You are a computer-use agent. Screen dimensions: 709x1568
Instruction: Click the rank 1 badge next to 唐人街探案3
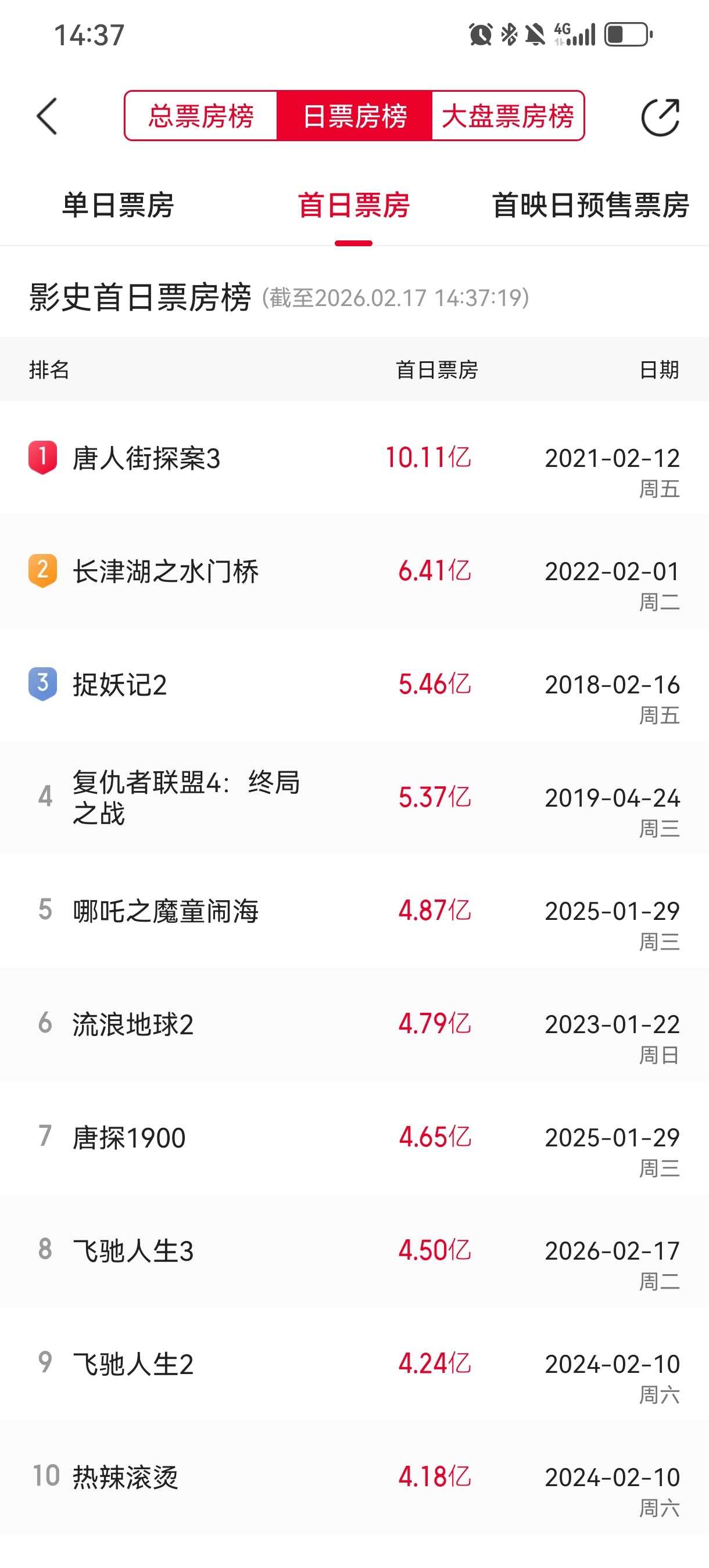pos(41,458)
